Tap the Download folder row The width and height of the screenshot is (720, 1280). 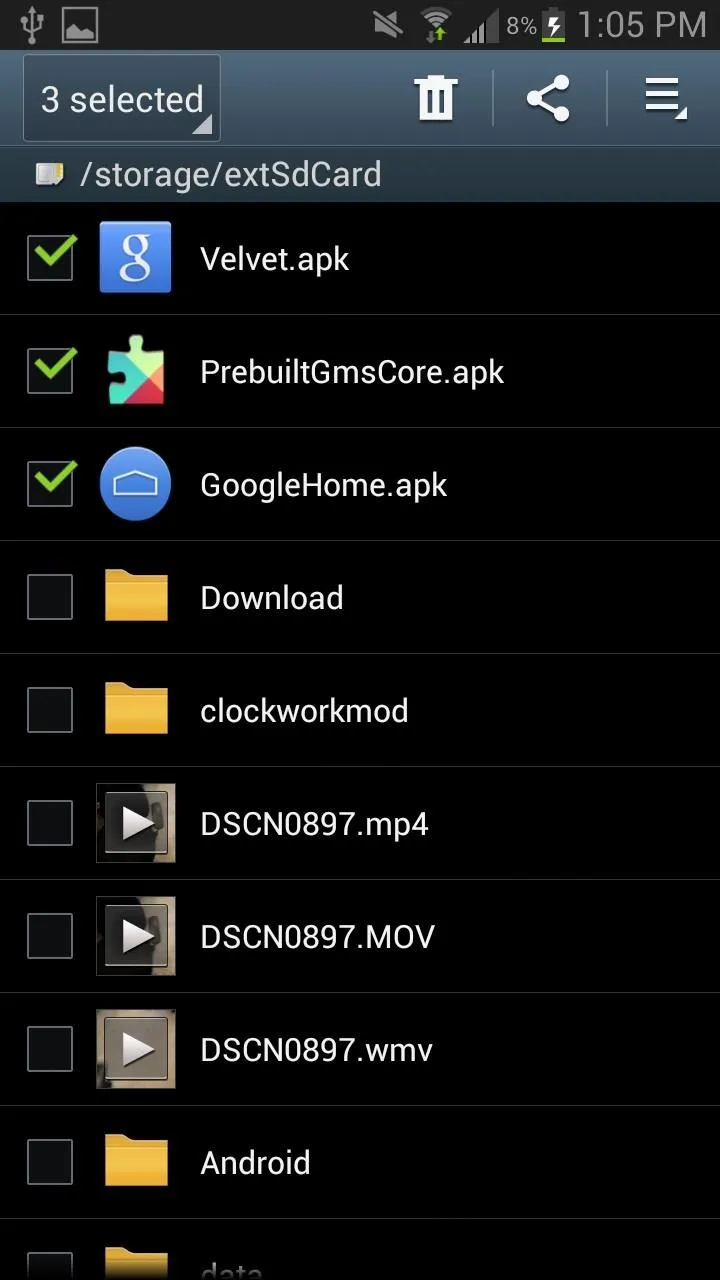(360, 597)
